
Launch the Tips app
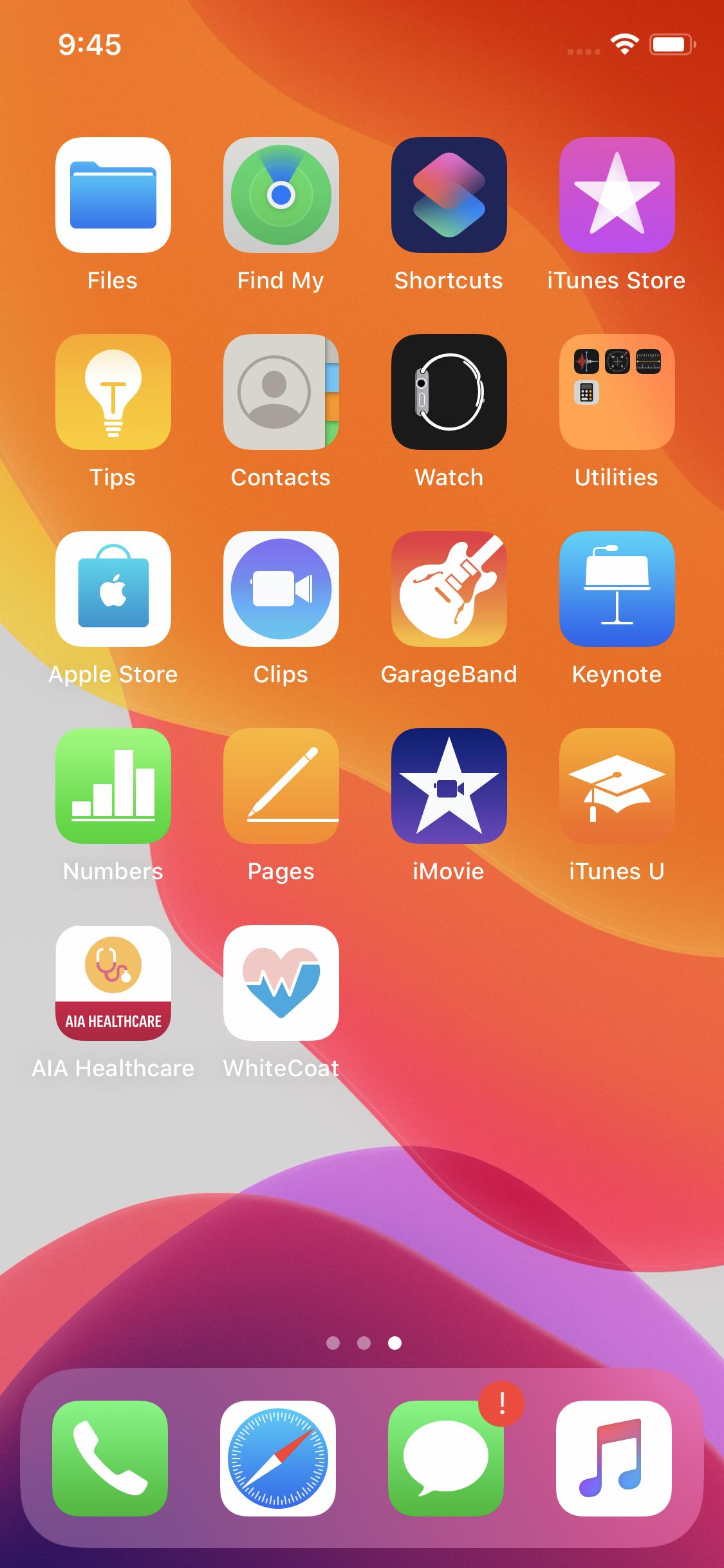click(113, 392)
